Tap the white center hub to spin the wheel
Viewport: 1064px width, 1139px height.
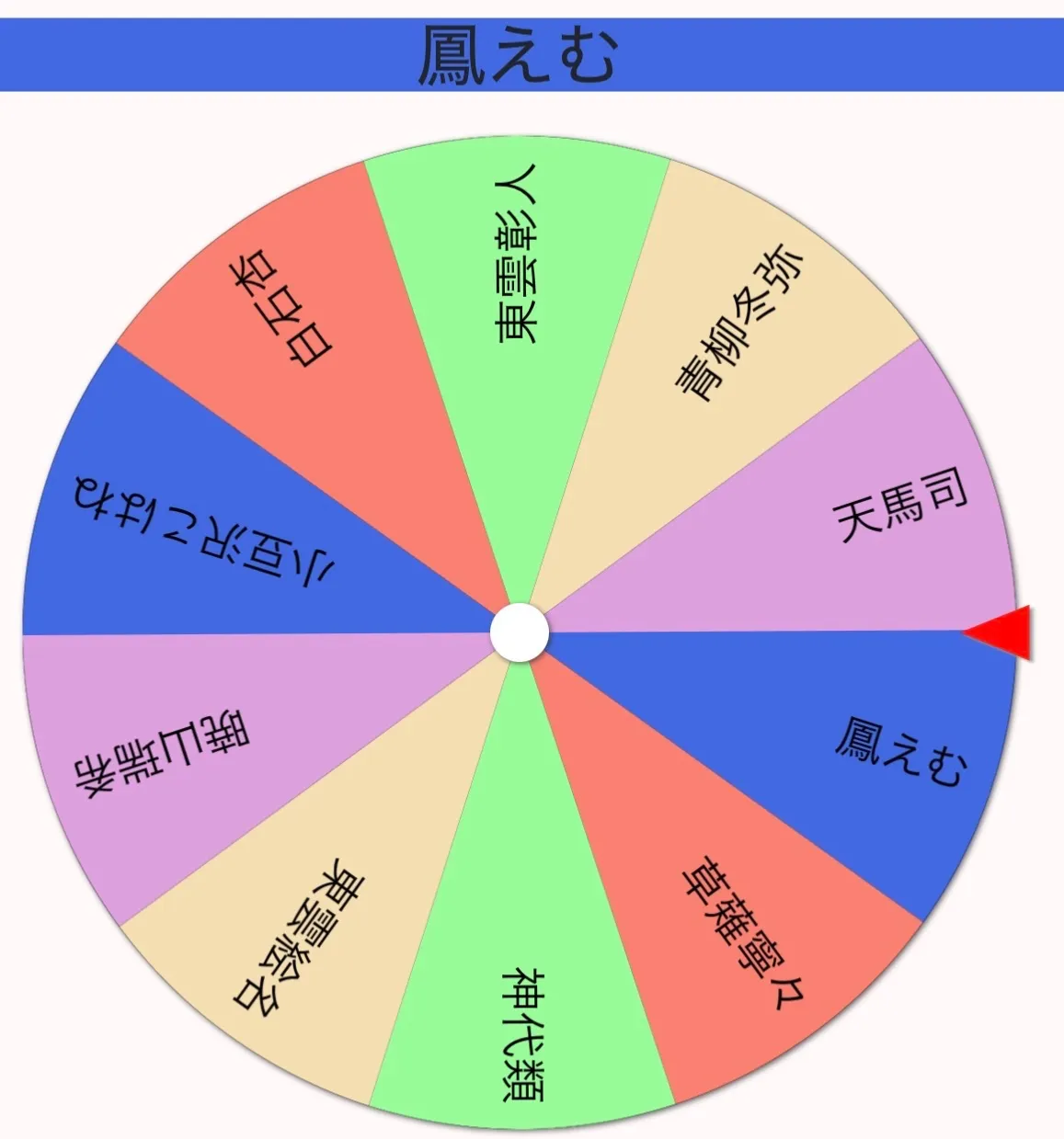pyautogui.click(x=520, y=632)
